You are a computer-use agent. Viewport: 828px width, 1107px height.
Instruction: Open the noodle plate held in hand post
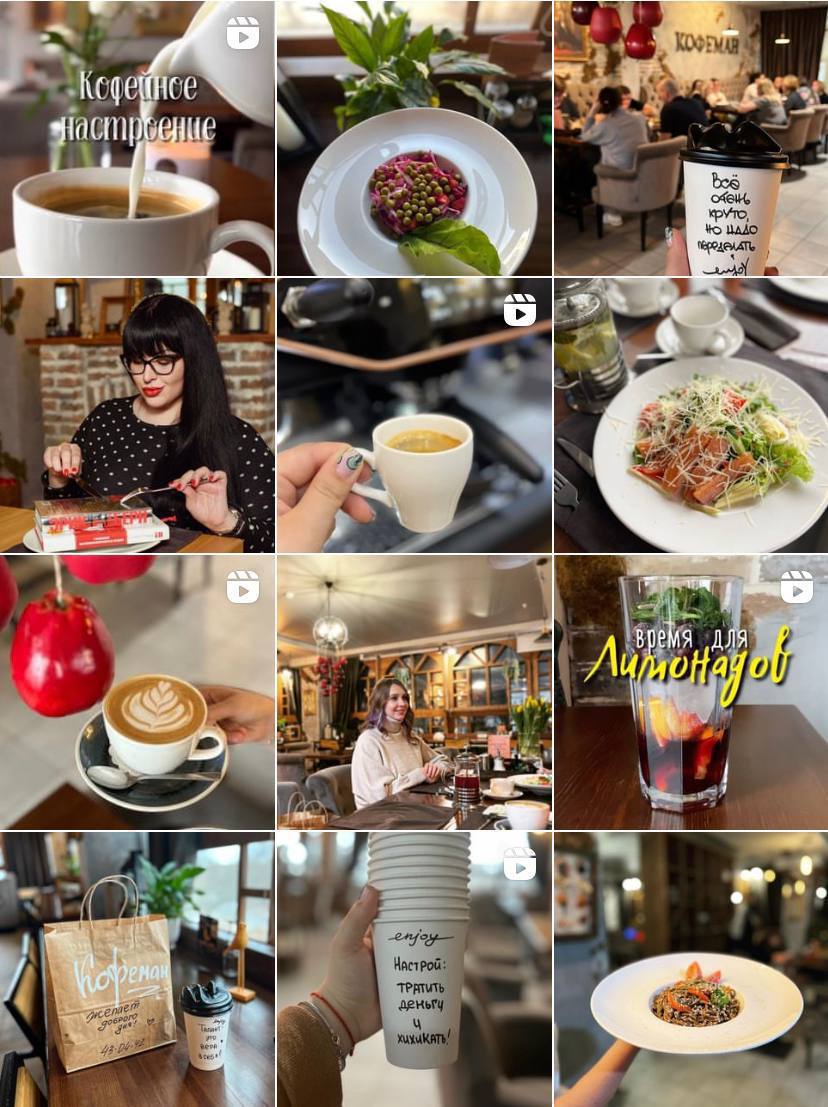[x=691, y=969]
